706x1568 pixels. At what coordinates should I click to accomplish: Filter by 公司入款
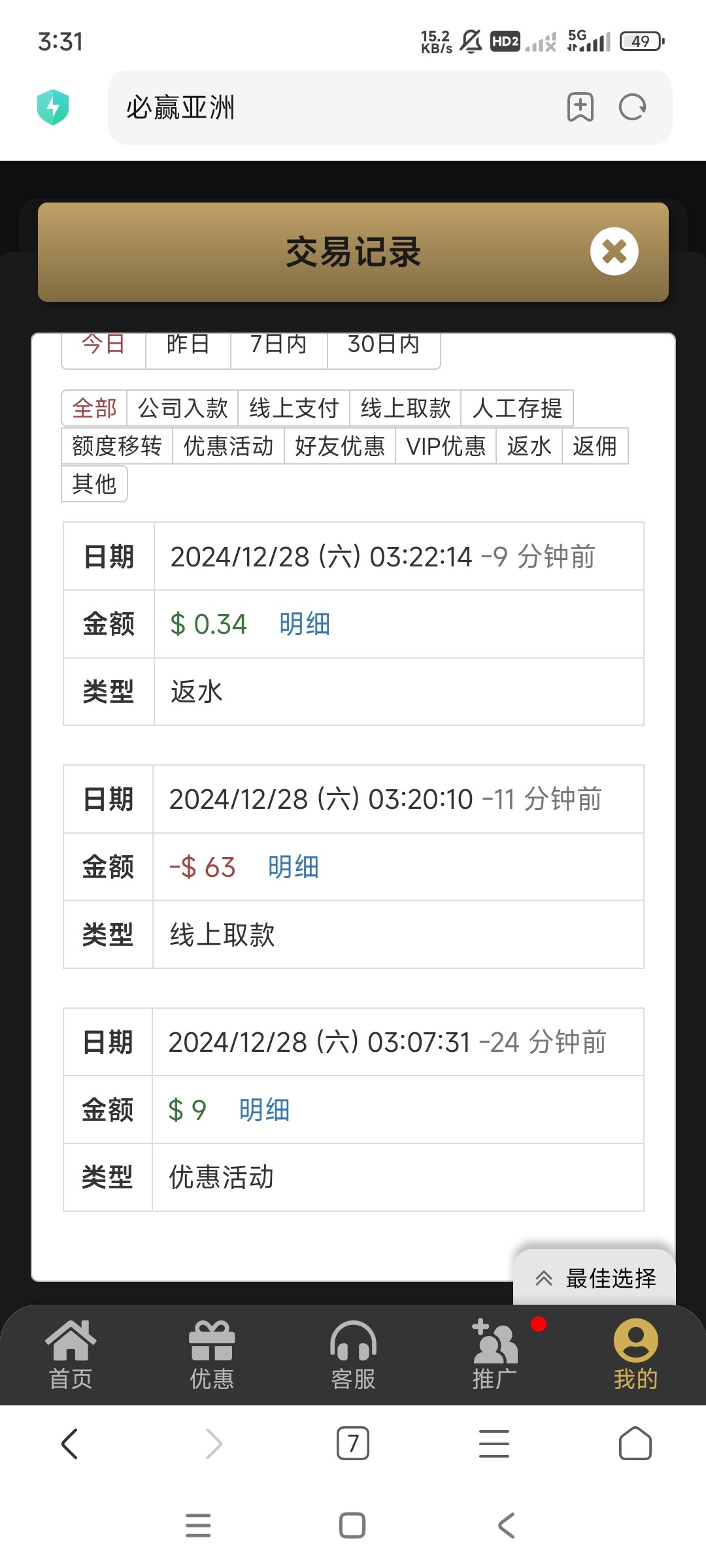(x=182, y=408)
